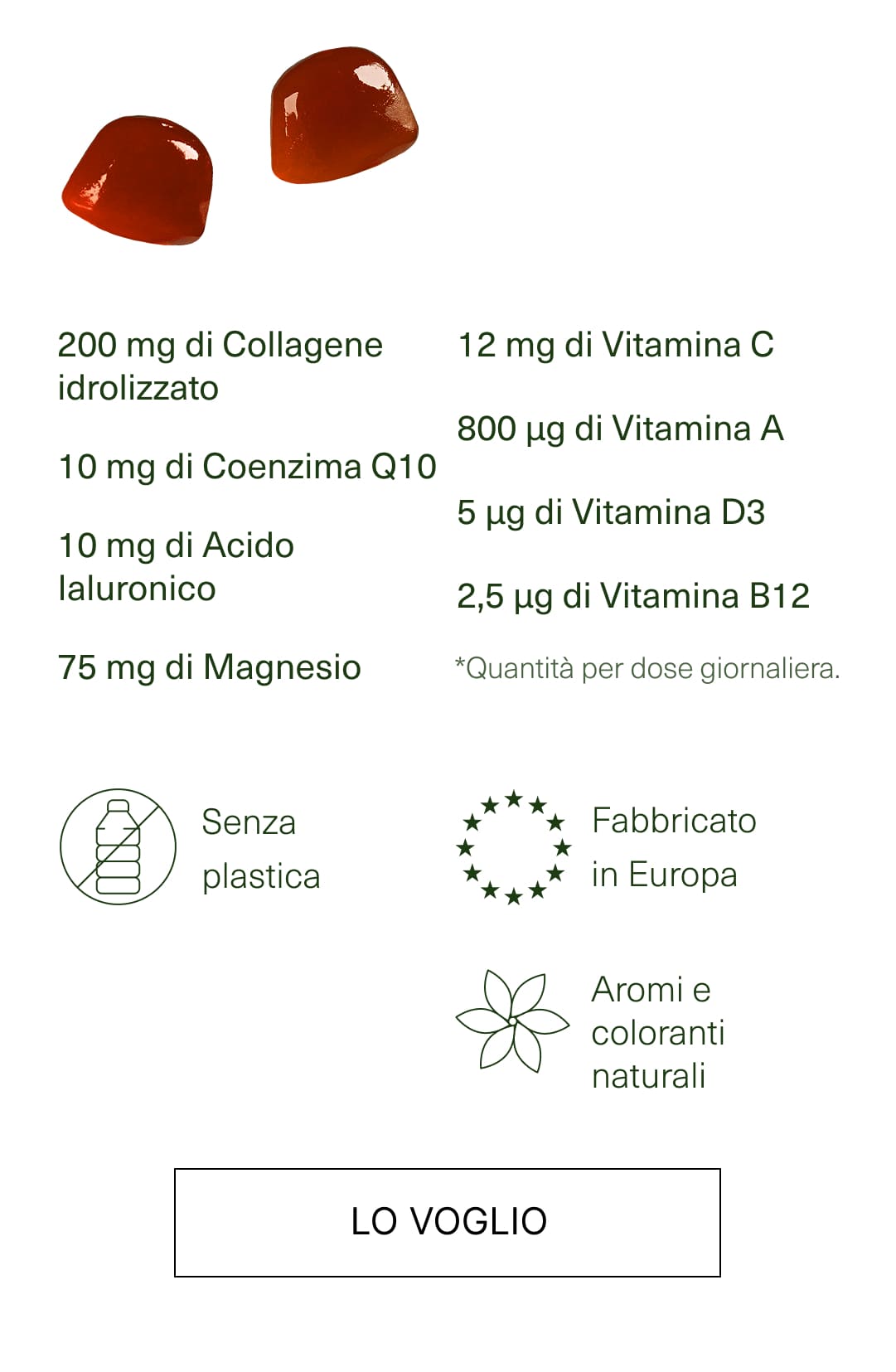
Task: Tap the LO VOGLIO button
Action: 448,1222
